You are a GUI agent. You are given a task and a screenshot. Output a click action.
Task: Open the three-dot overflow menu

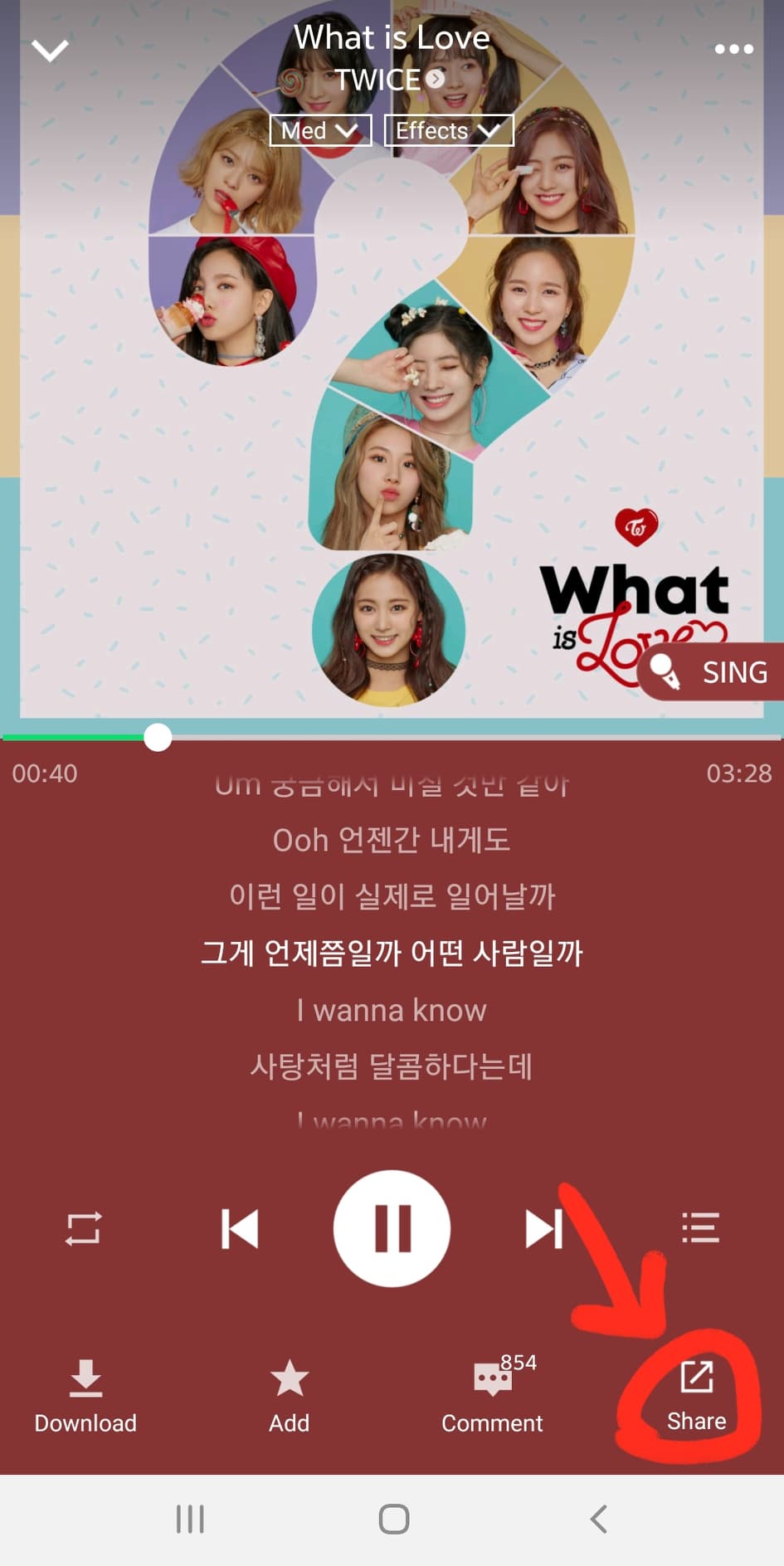[733, 49]
